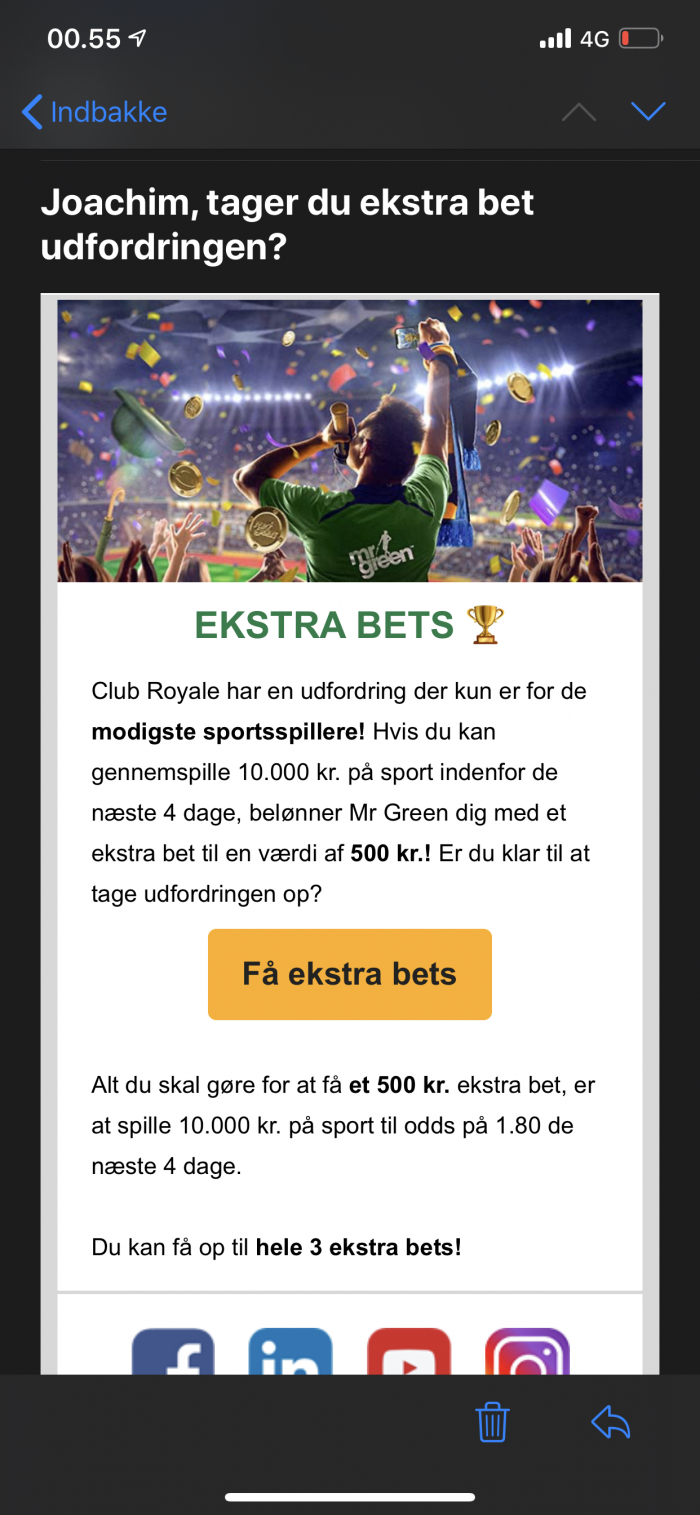Go to the previous email
This screenshot has width=700, height=1515.
click(x=579, y=112)
